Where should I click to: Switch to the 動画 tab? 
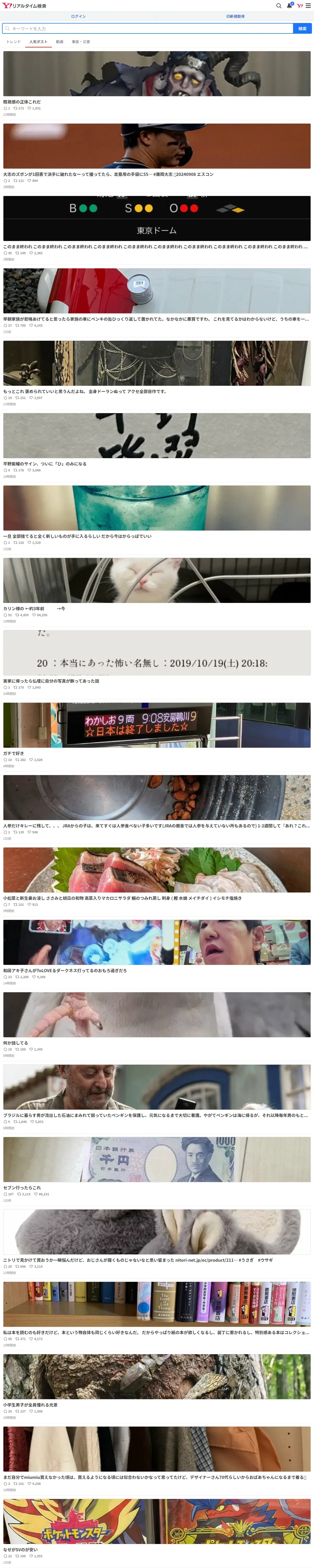tap(59, 42)
